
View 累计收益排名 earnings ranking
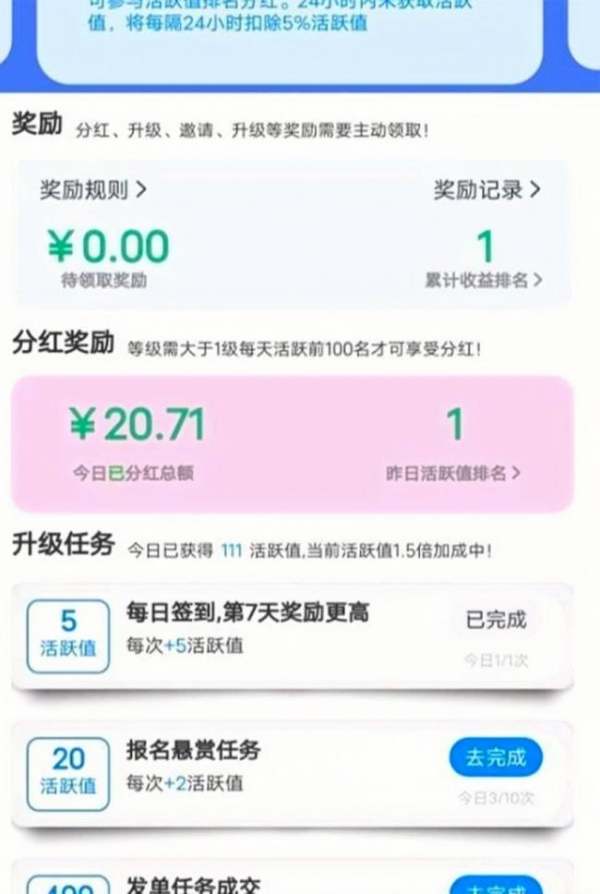click(484, 281)
